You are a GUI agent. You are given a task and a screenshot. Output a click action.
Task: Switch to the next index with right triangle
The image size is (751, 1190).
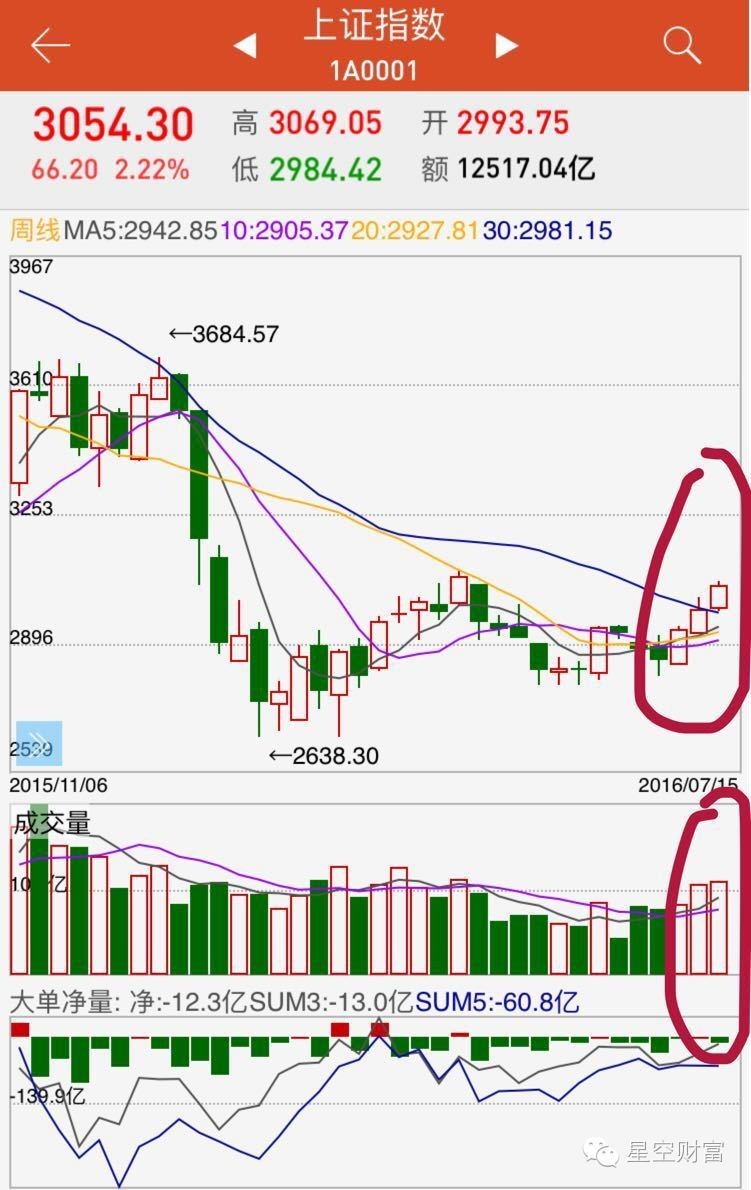(507, 45)
